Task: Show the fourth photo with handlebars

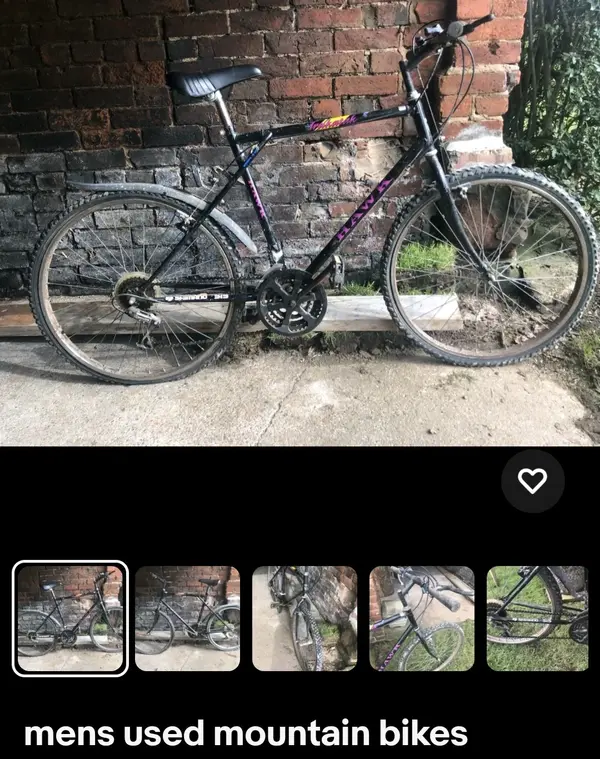Action: coord(422,618)
